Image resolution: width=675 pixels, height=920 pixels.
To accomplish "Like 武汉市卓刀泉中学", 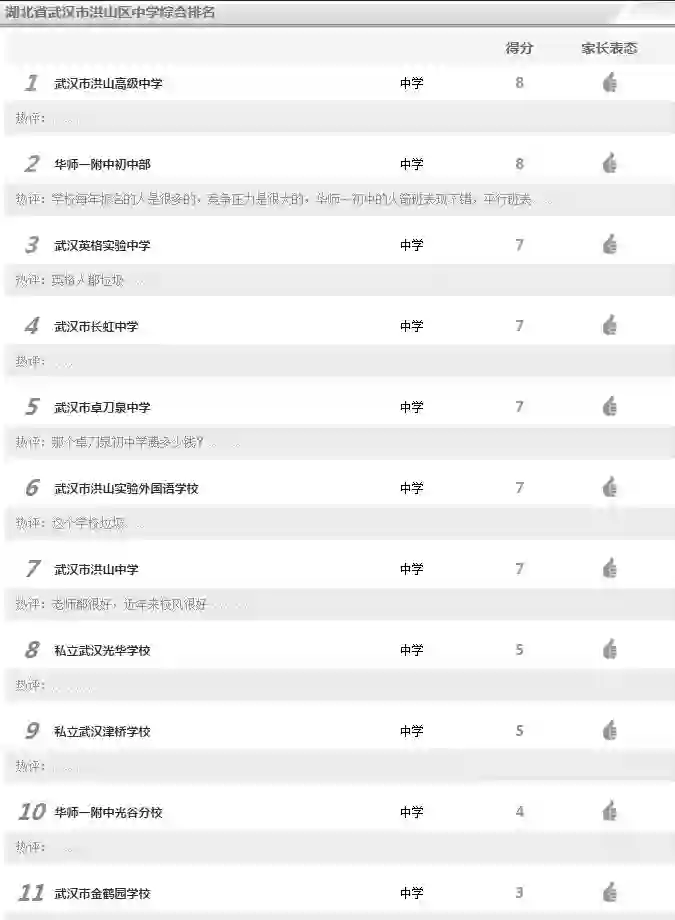I will click(x=610, y=407).
